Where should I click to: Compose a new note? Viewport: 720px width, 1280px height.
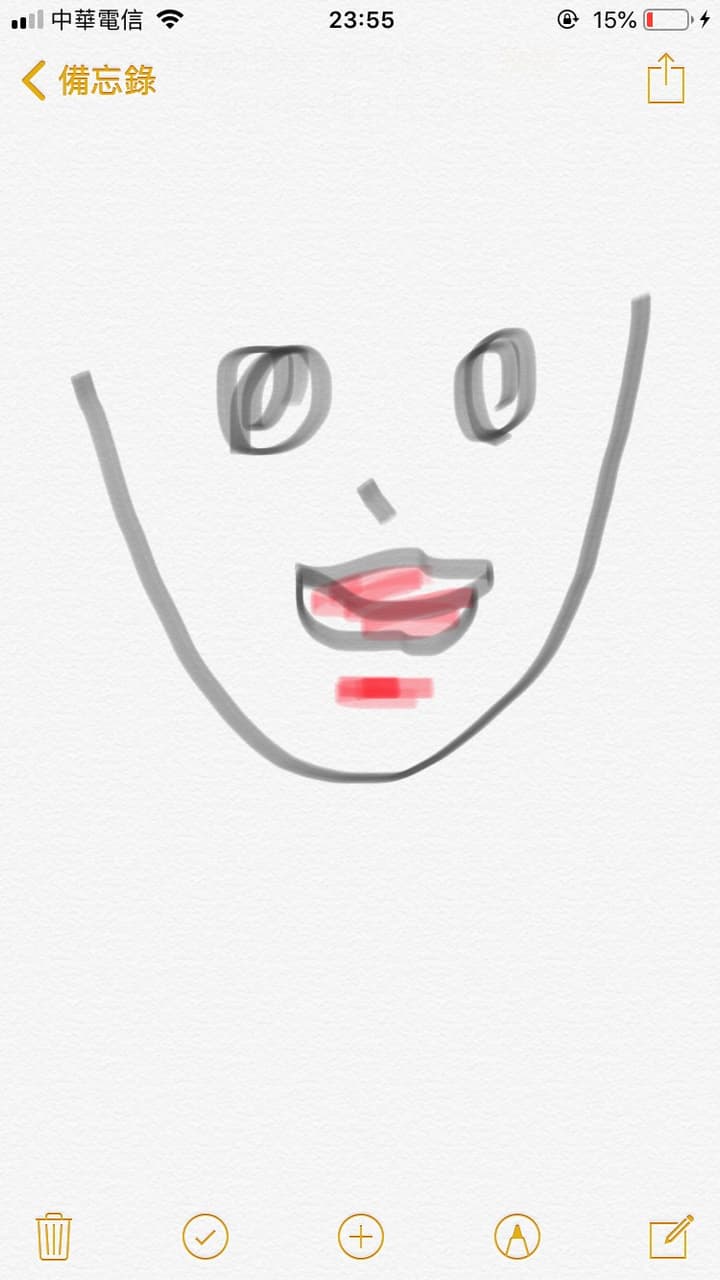coord(670,1236)
